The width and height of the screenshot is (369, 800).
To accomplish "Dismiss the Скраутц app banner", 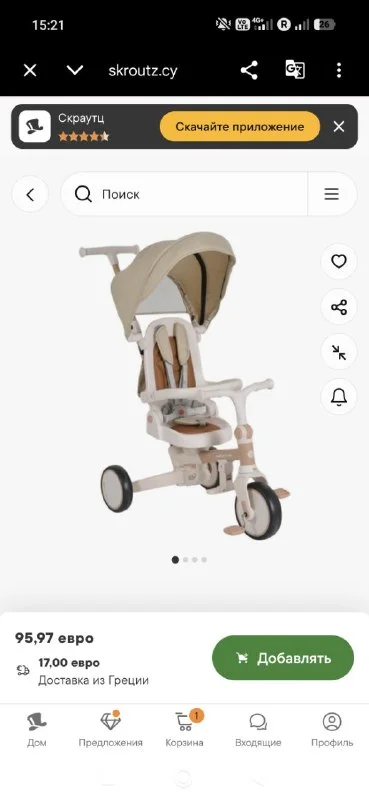I will (339, 127).
